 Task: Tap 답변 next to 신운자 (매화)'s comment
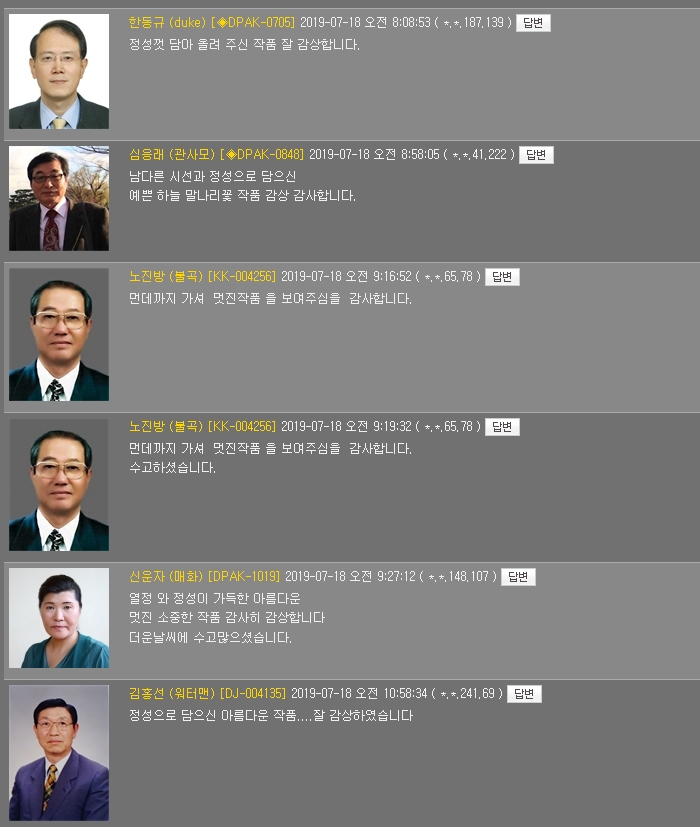(x=518, y=577)
